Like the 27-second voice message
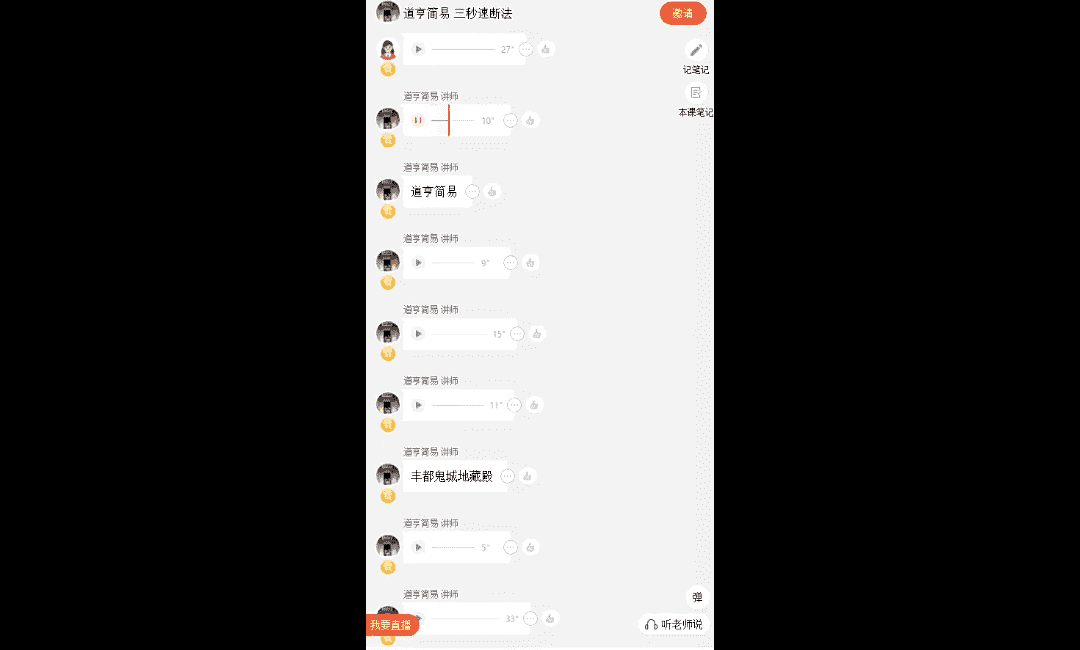This screenshot has width=1080, height=650. click(x=546, y=49)
